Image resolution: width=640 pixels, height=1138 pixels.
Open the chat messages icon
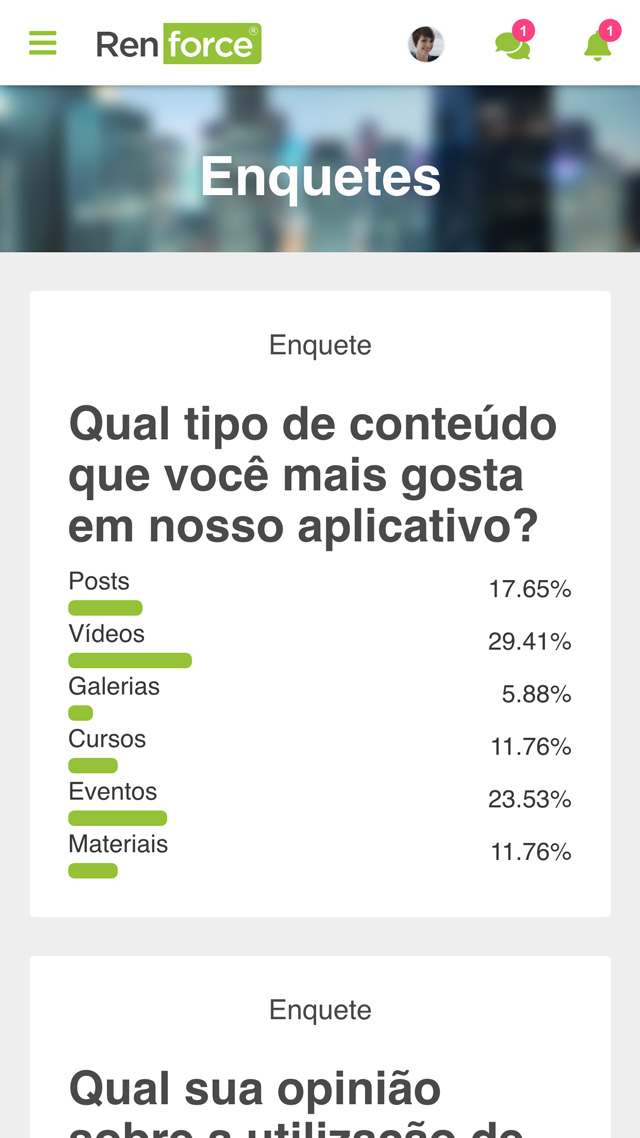coord(512,45)
